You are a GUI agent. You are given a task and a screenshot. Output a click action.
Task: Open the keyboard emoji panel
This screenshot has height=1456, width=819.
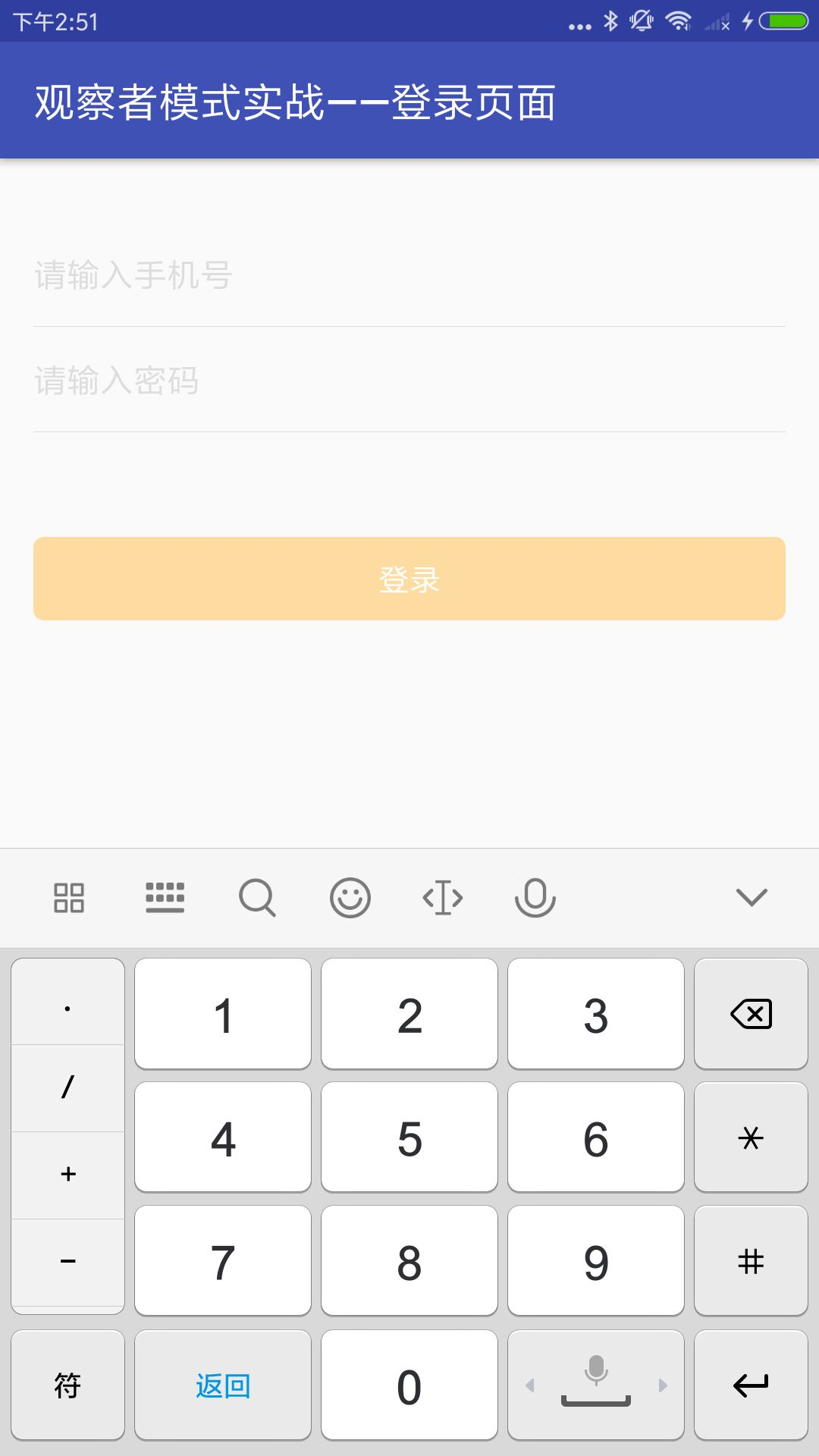coord(350,899)
